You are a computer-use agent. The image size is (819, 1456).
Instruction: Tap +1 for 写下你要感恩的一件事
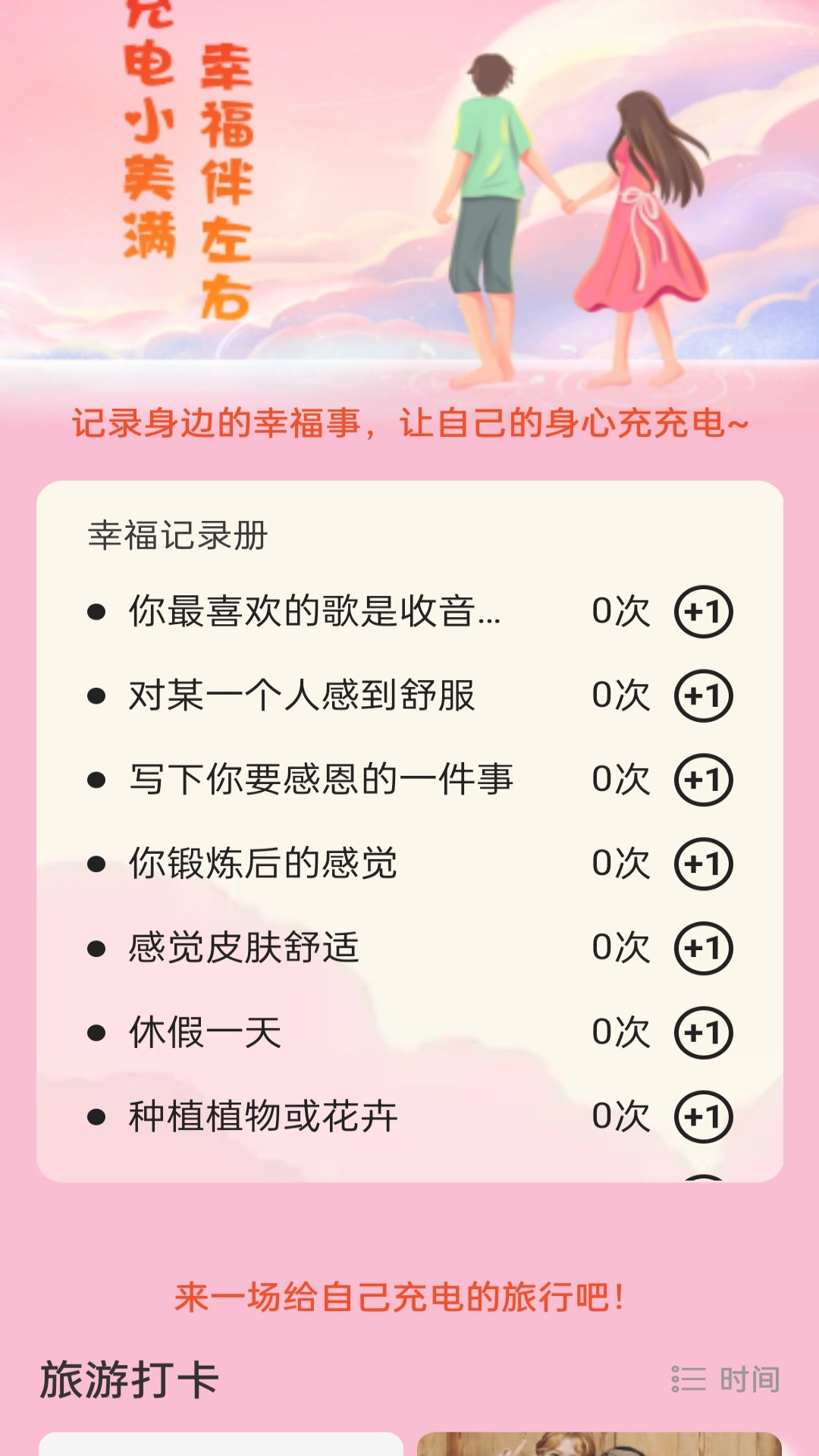pos(703,780)
